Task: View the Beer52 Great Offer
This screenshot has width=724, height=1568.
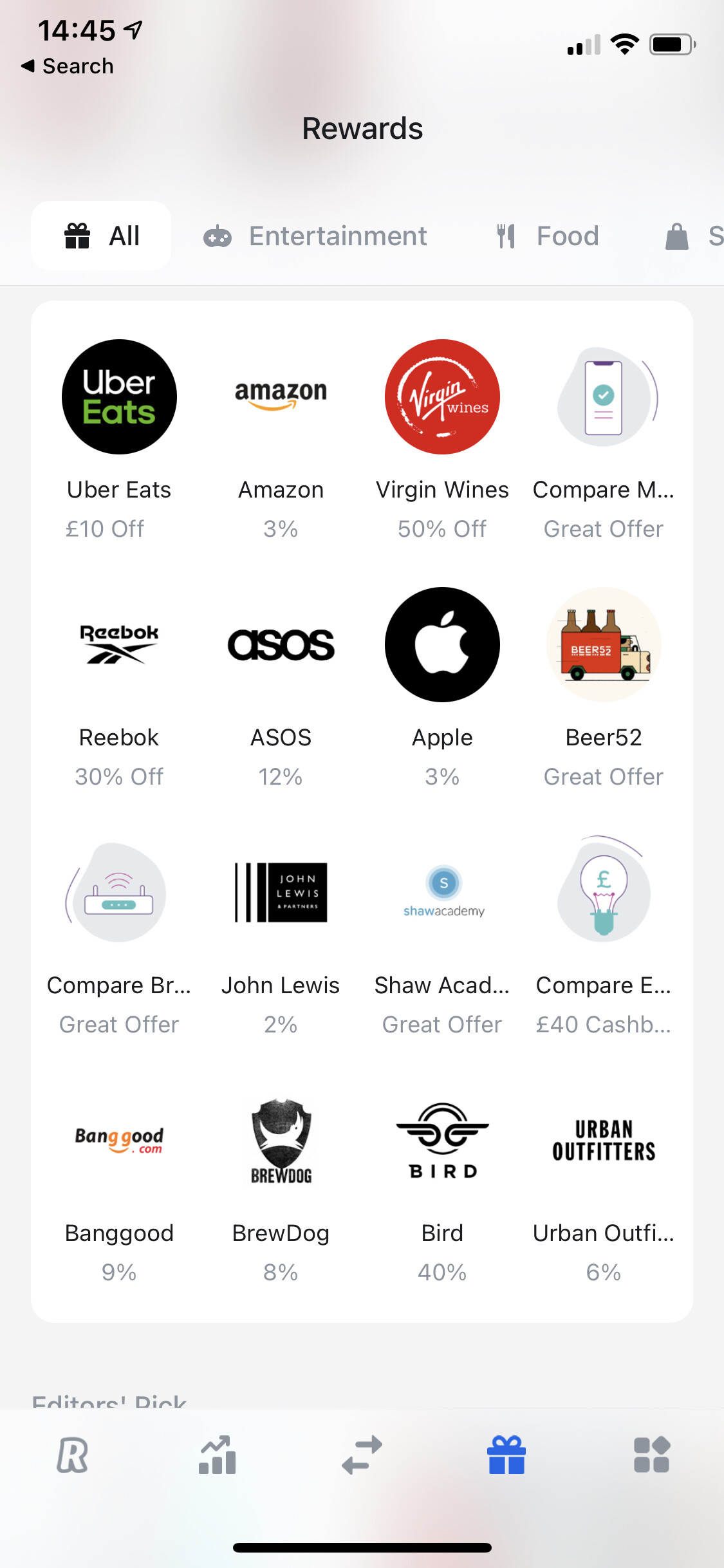Action: [604, 682]
